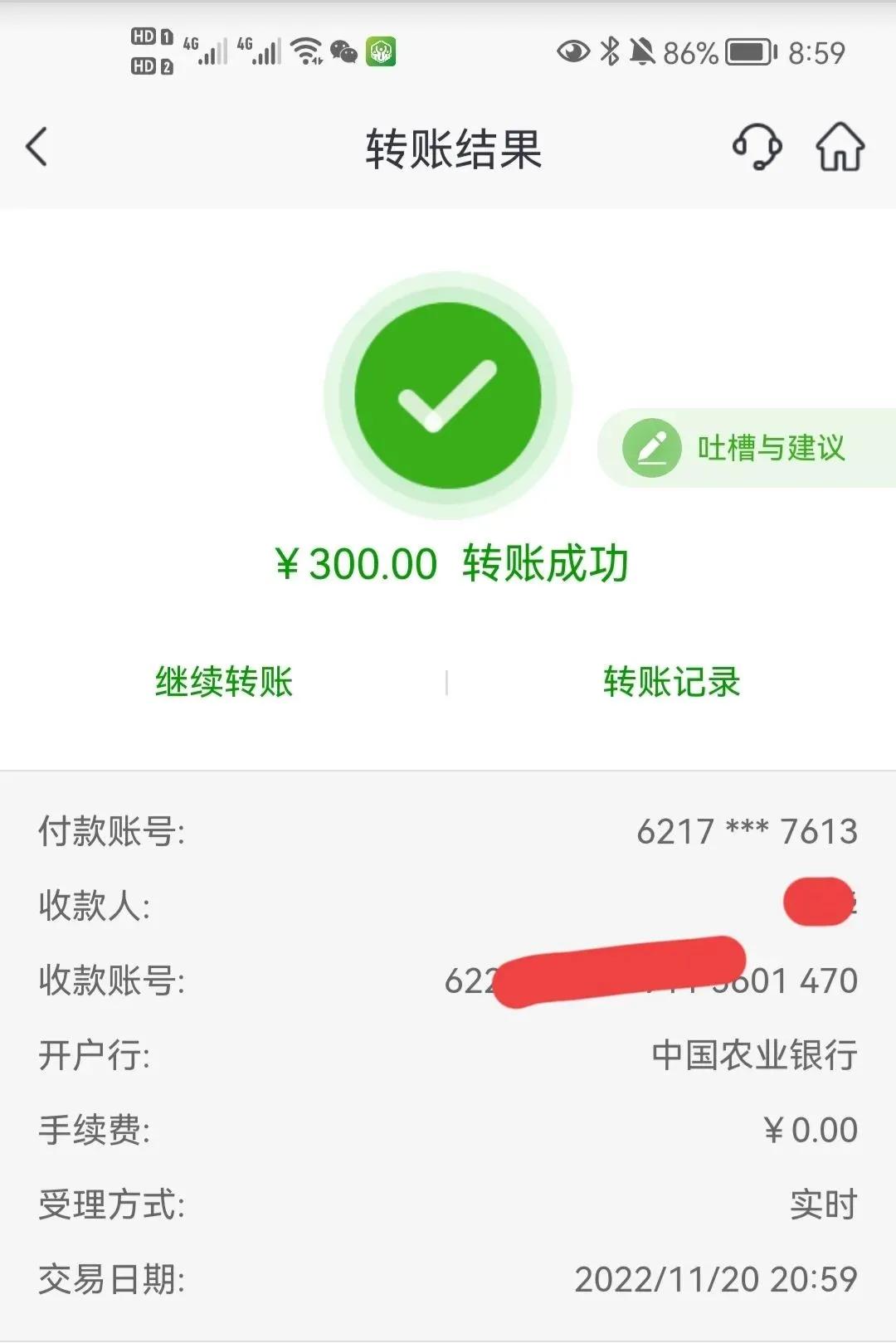Tap the Bluetooth icon in status bar
Image resolution: width=896 pixels, height=1343 pixels.
tap(608, 52)
